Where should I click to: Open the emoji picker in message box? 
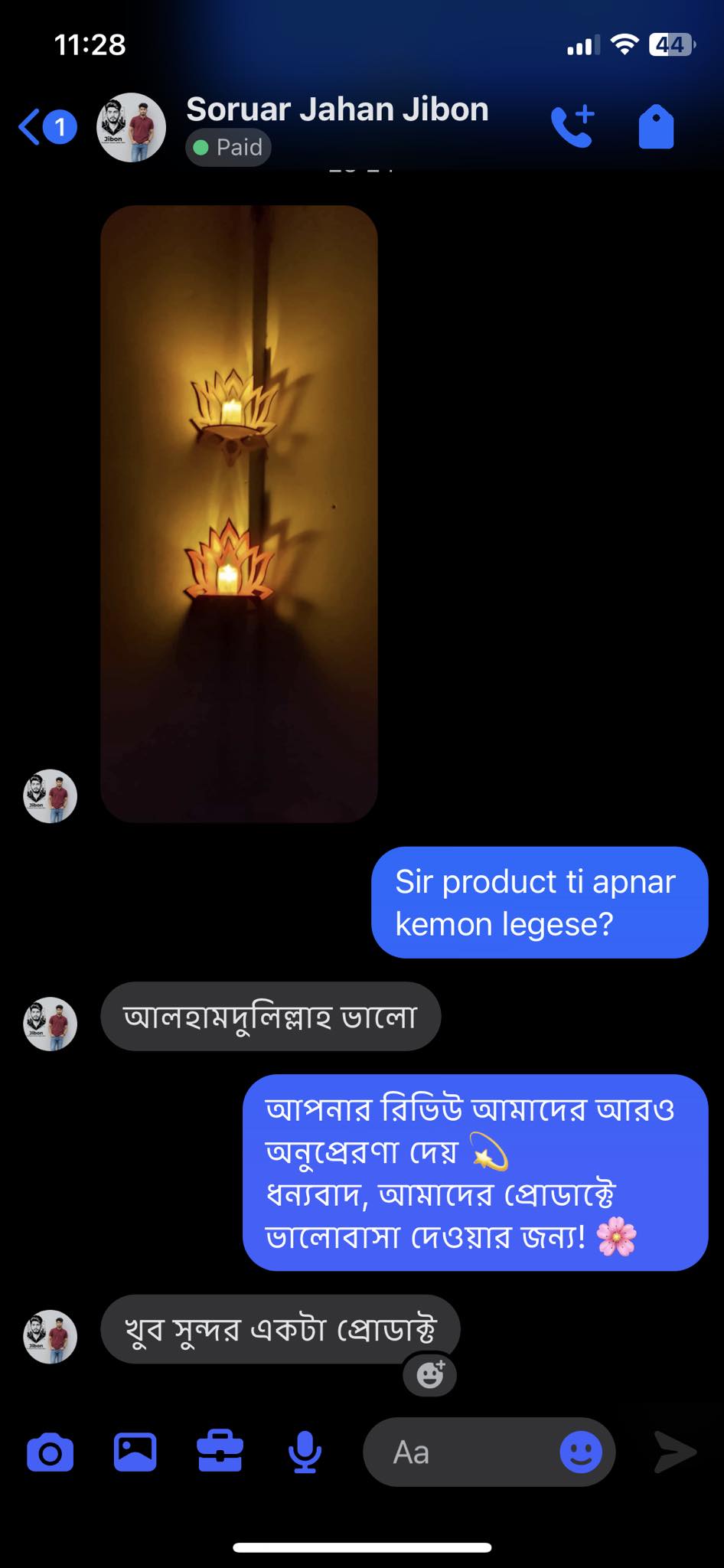[581, 1452]
